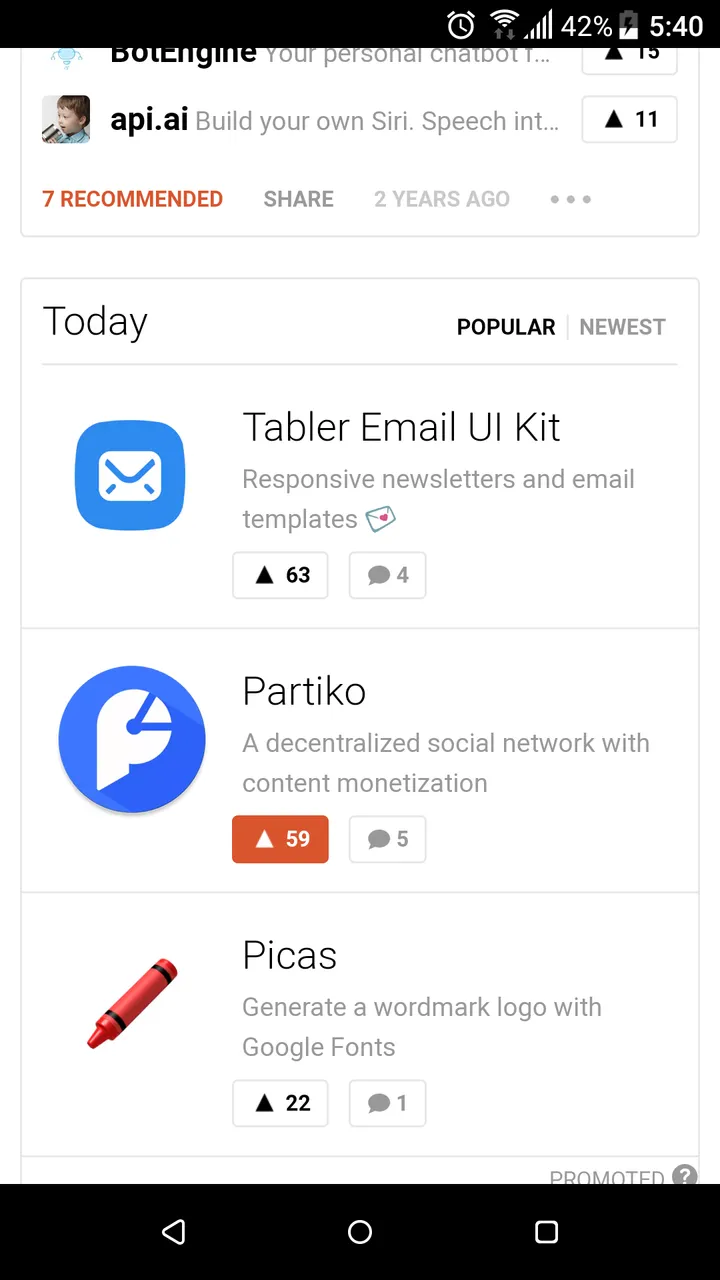Tap the Promoted help question mark

(685, 1175)
